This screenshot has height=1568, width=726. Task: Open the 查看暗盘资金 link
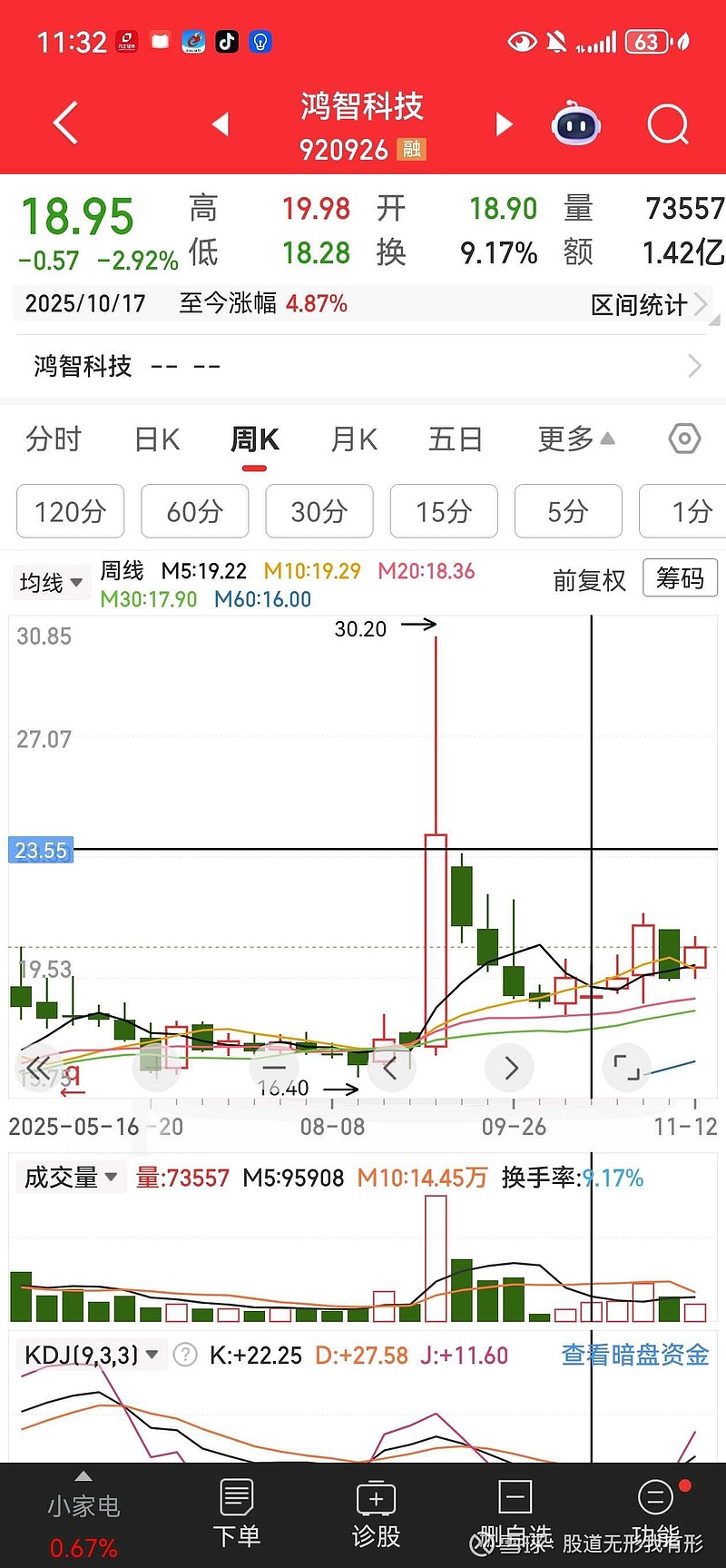coord(635,1355)
